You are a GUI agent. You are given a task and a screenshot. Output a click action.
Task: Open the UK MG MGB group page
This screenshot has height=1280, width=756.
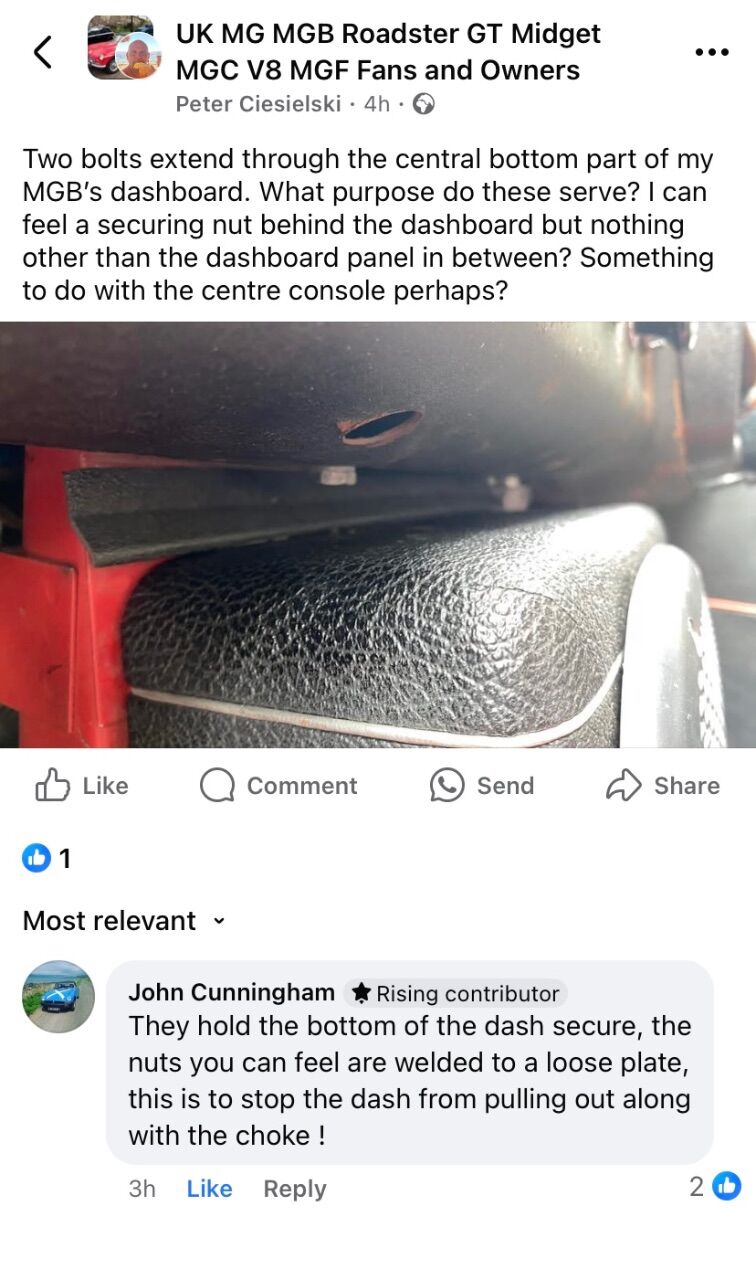(388, 52)
